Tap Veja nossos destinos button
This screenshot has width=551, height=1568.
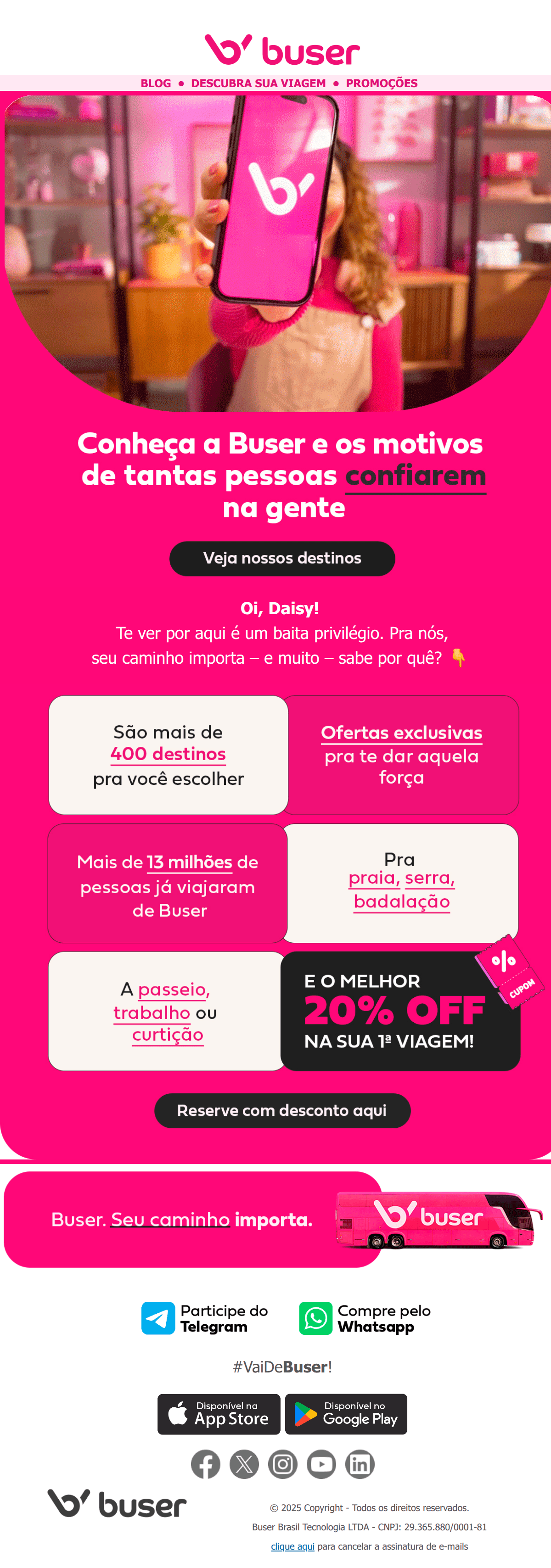click(x=282, y=558)
